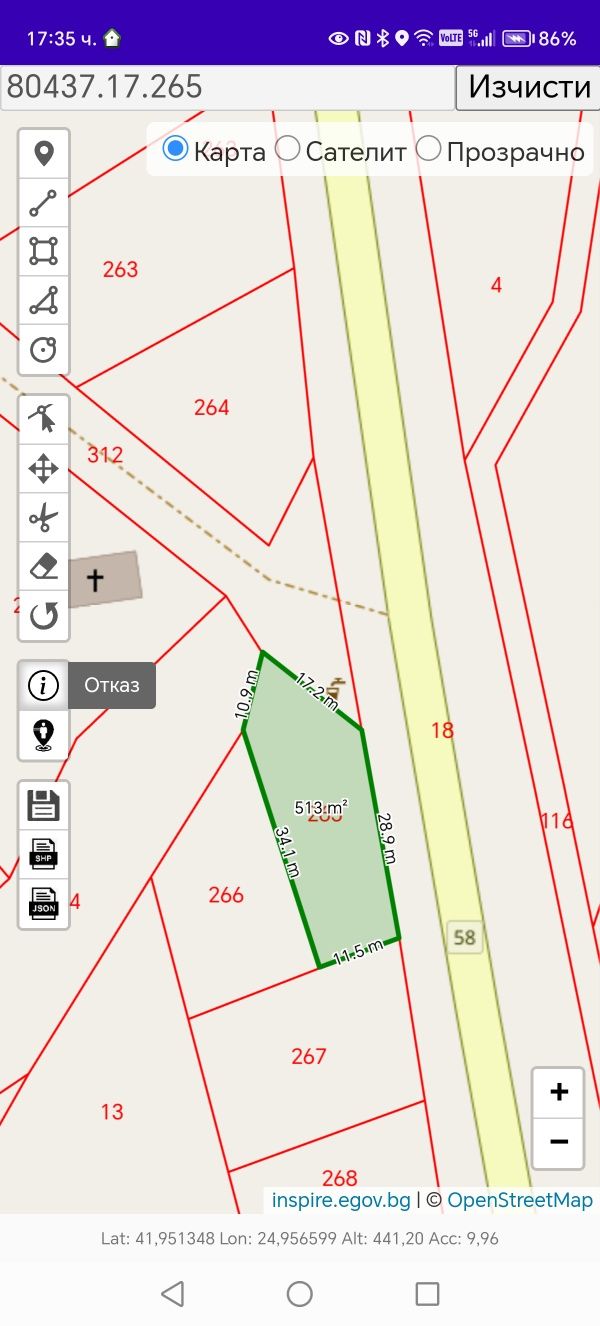Activate the edit vertices pointer tool
Image resolution: width=600 pixels, height=1326 pixels.
(44, 420)
